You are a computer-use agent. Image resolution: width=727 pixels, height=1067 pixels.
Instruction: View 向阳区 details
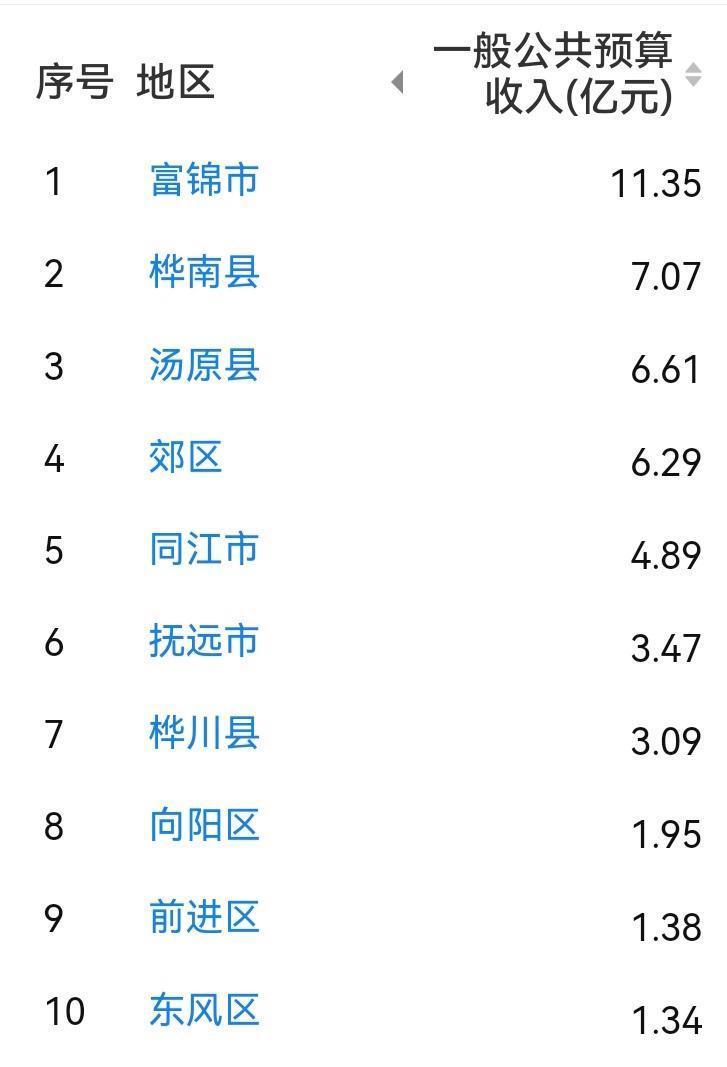point(204,826)
